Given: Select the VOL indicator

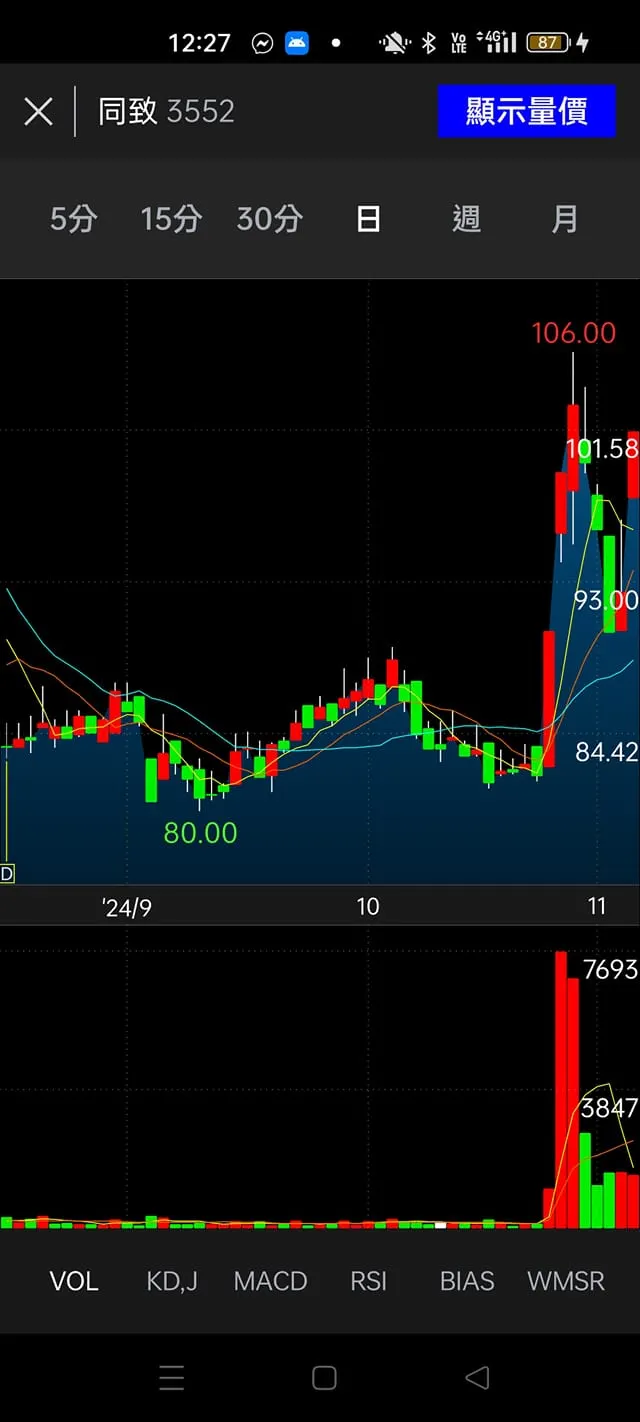Looking at the screenshot, I should [74, 1281].
